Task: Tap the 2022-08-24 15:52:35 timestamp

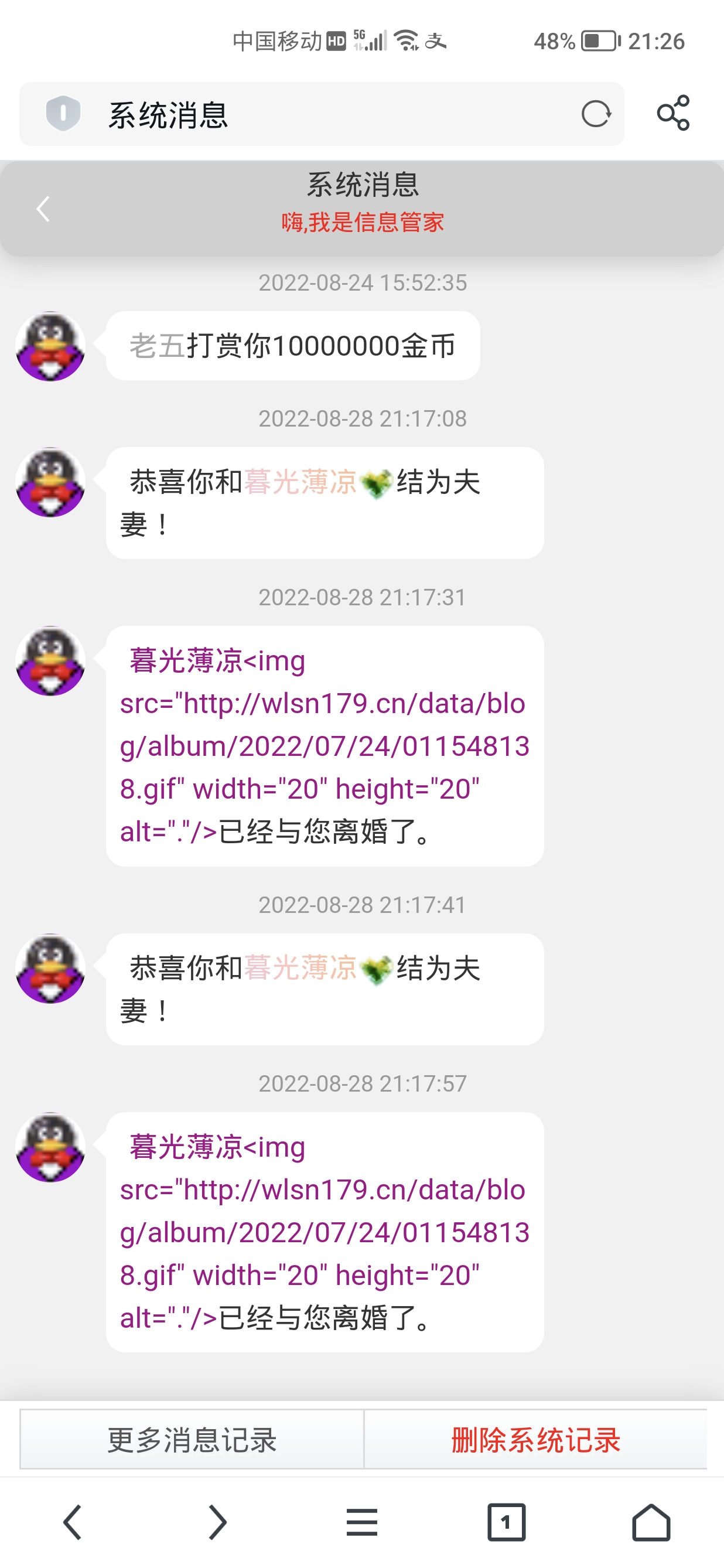Action: [x=361, y=282]
